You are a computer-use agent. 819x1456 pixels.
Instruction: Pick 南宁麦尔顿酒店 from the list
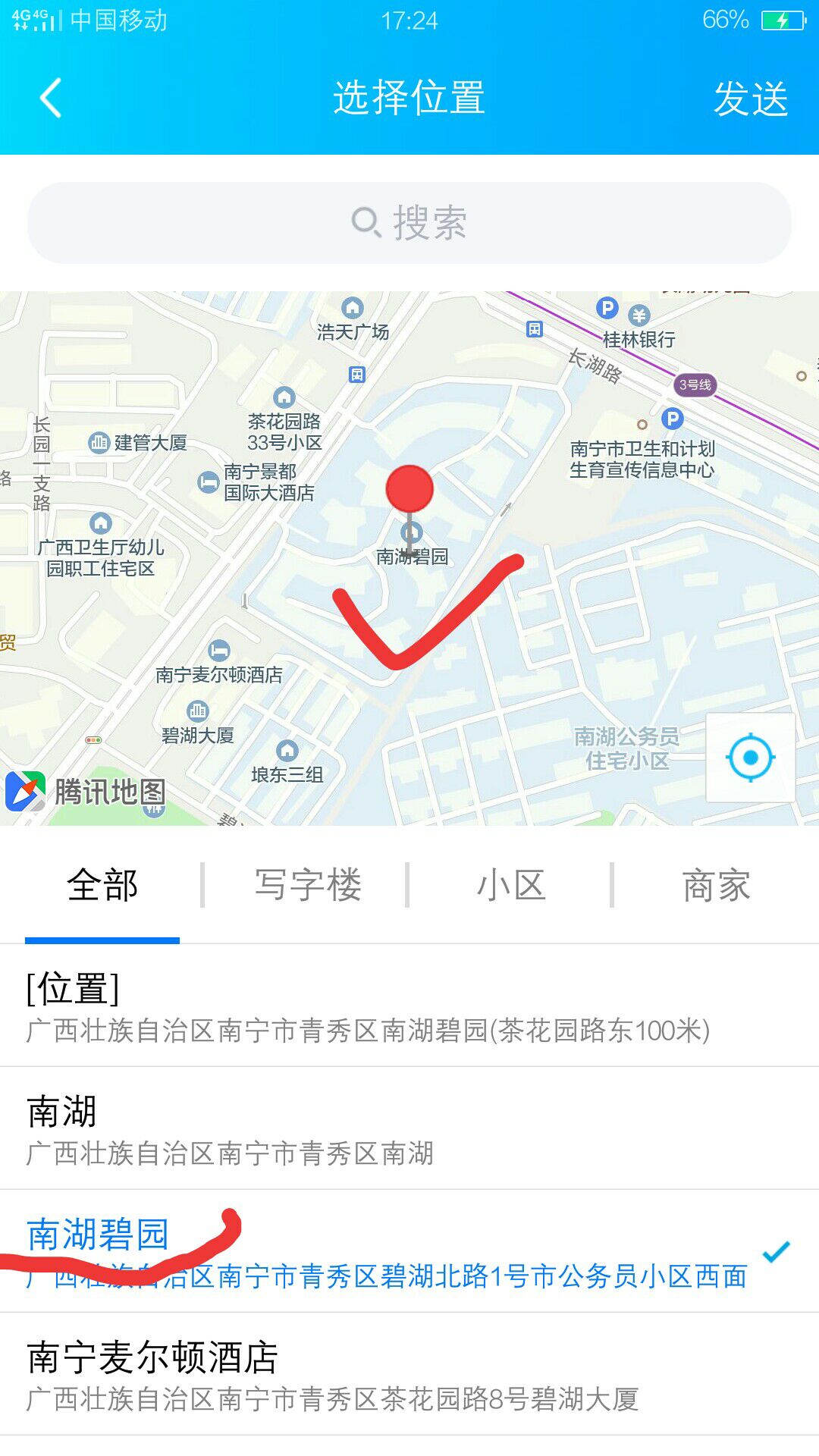(409, 1375)
